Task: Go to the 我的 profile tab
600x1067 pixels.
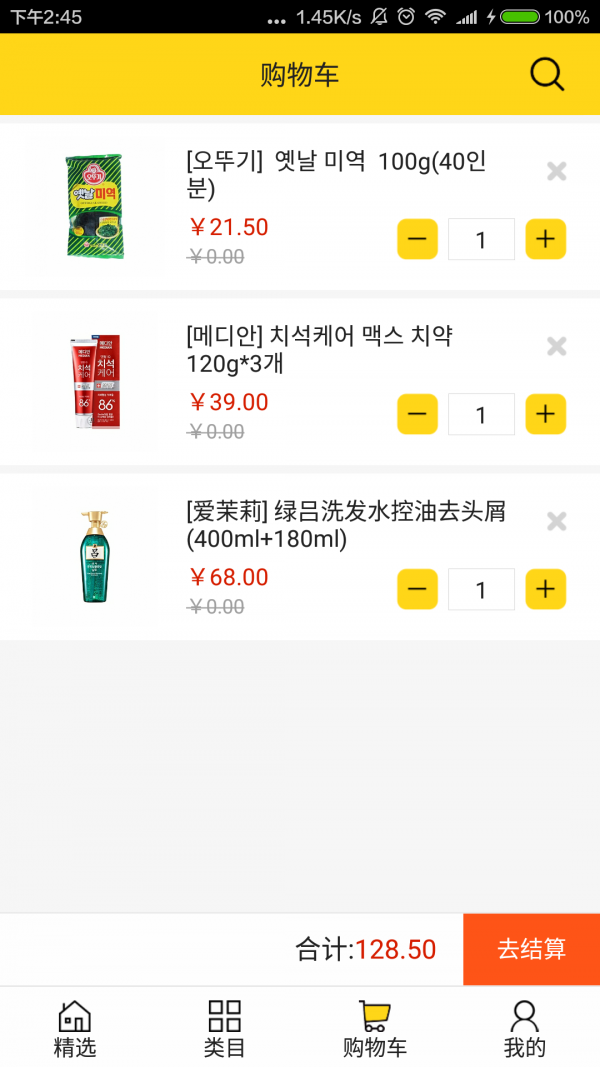Action: pyautogui.click(x=524, y=1028)
